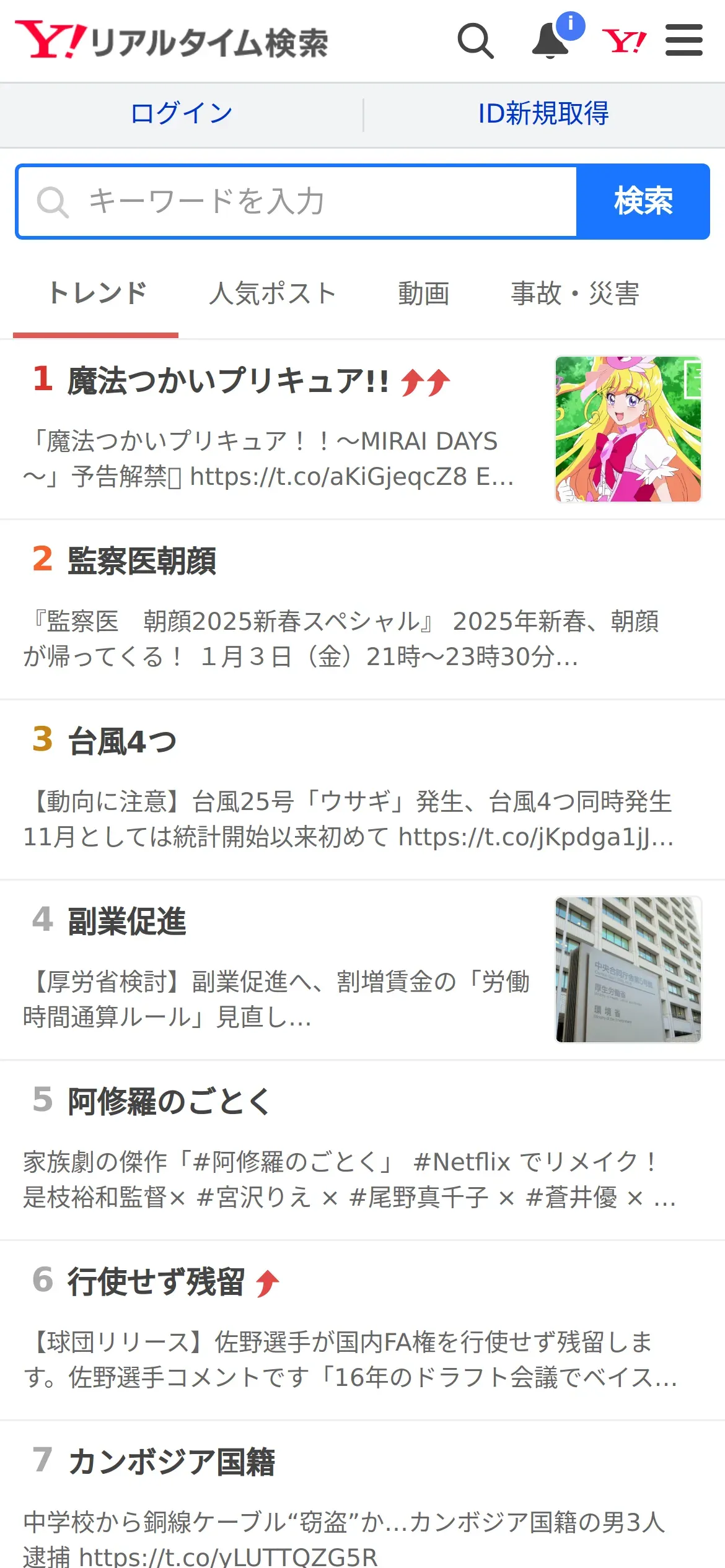The image size is (725, 1568).
Task: Select the トレンド tab
Action: pyautogui.click(x=97, y=294)
